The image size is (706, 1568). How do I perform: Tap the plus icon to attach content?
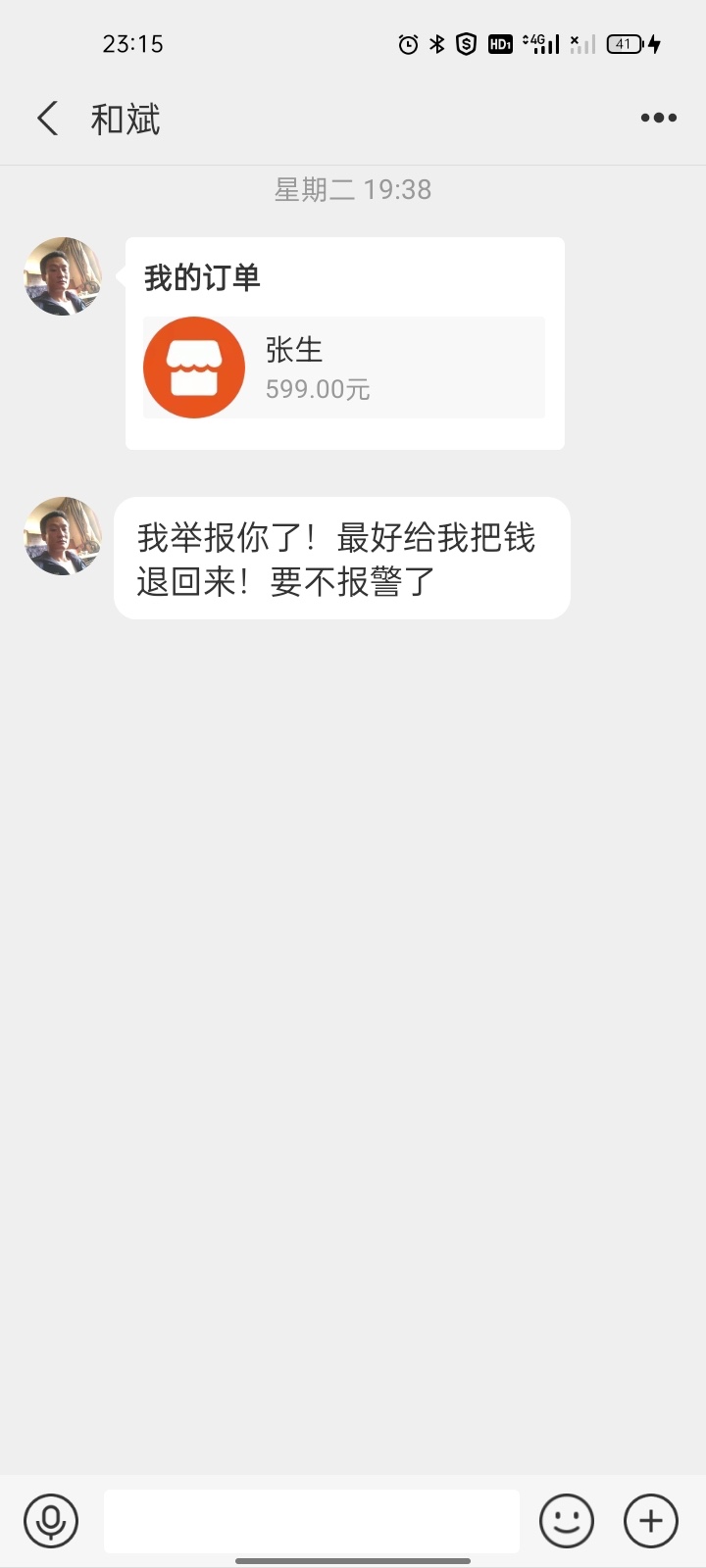pyautogui.click(x=650, y=1521)
